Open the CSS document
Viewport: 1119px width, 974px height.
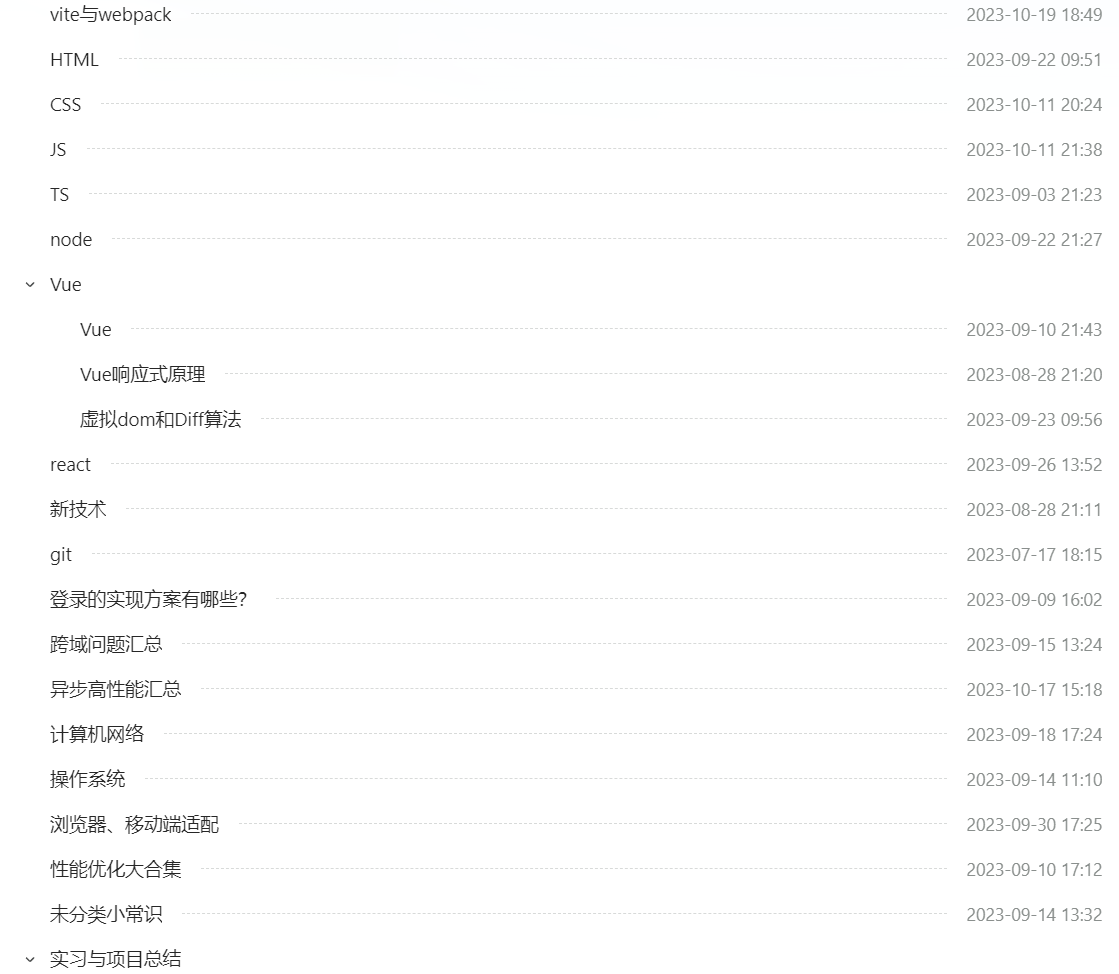[65, 105]
